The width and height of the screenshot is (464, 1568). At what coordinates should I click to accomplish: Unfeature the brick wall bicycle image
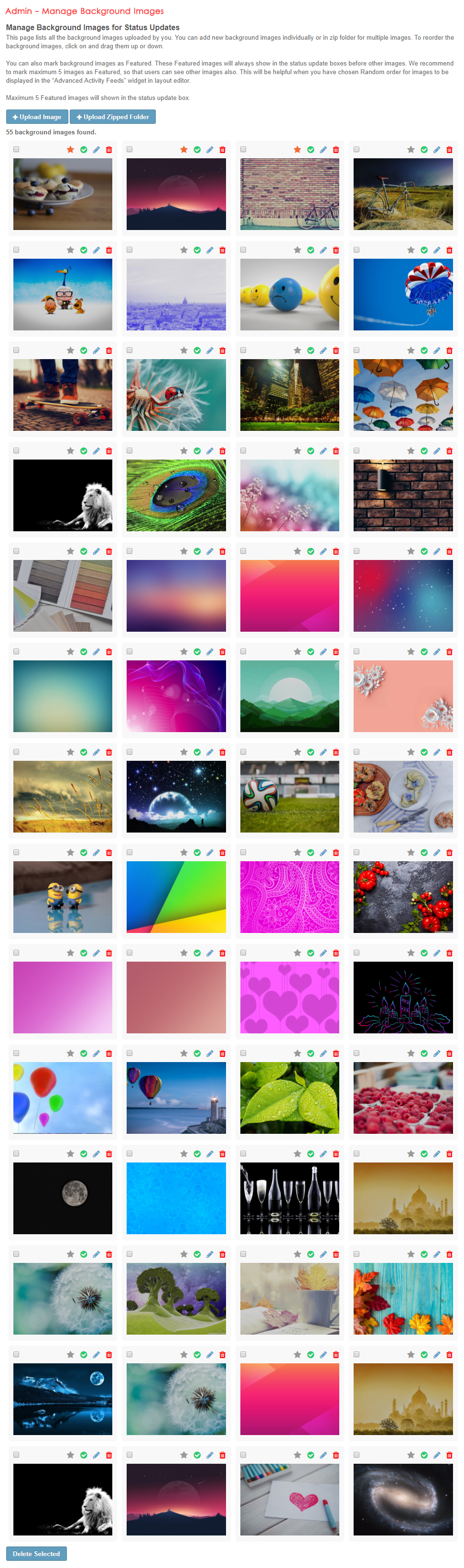click(297, 150)
